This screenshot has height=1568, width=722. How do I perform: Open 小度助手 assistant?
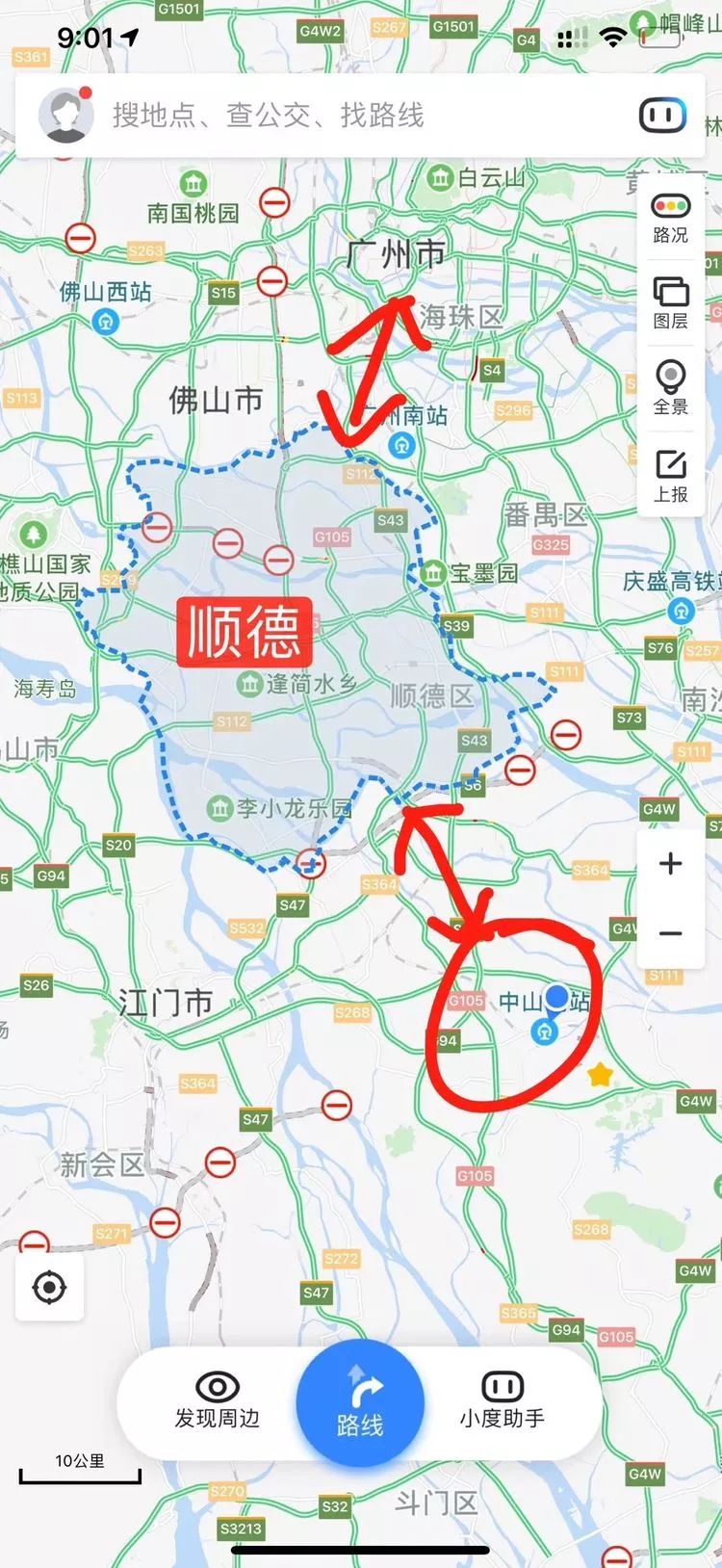pos(502,1400)
